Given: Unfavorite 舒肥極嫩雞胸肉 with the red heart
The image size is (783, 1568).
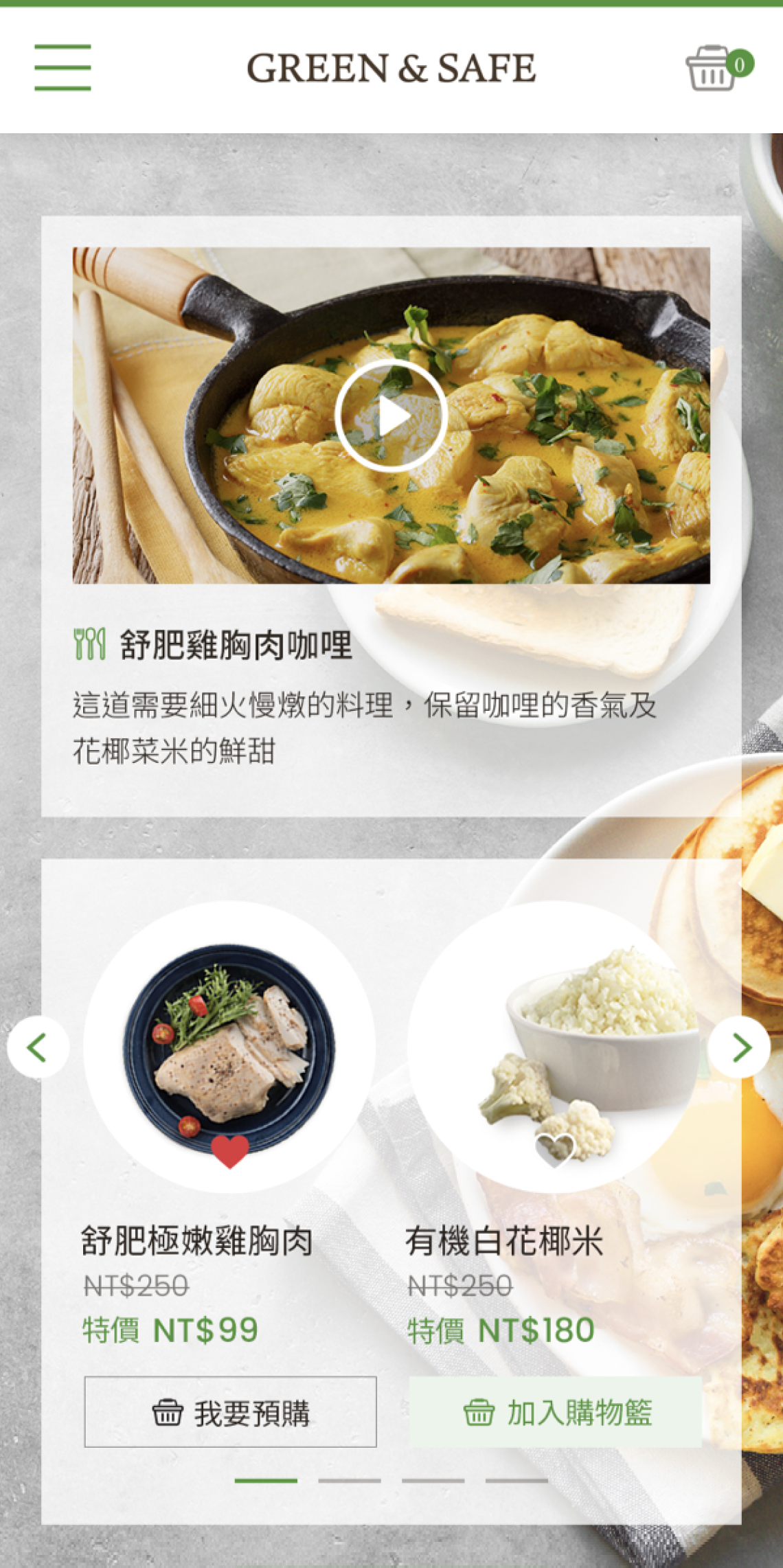Looking at the screenshot, I should click(x=229, y=1150).
